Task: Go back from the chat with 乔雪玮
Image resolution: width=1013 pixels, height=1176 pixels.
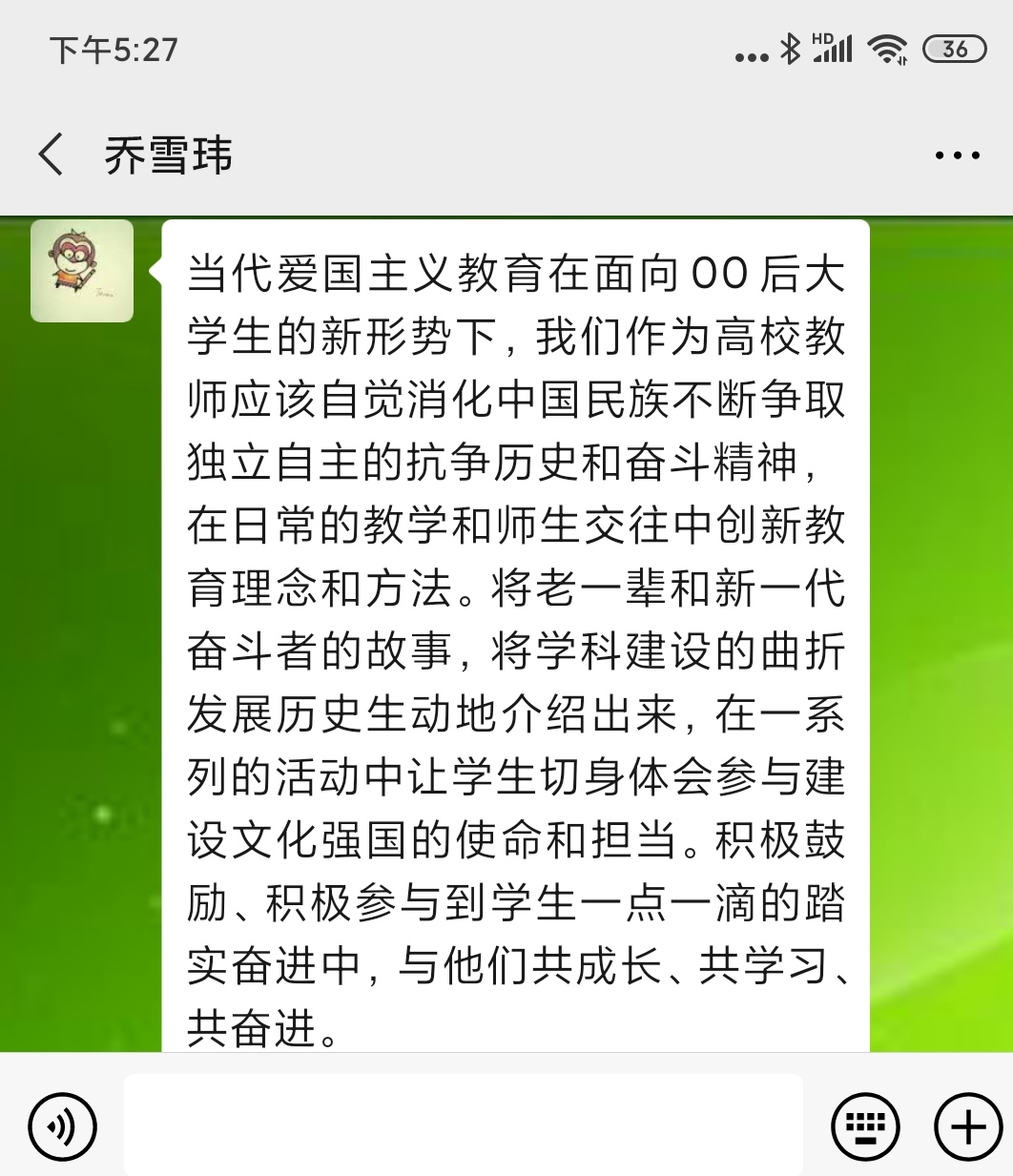Action: click(x=52, y=155)
